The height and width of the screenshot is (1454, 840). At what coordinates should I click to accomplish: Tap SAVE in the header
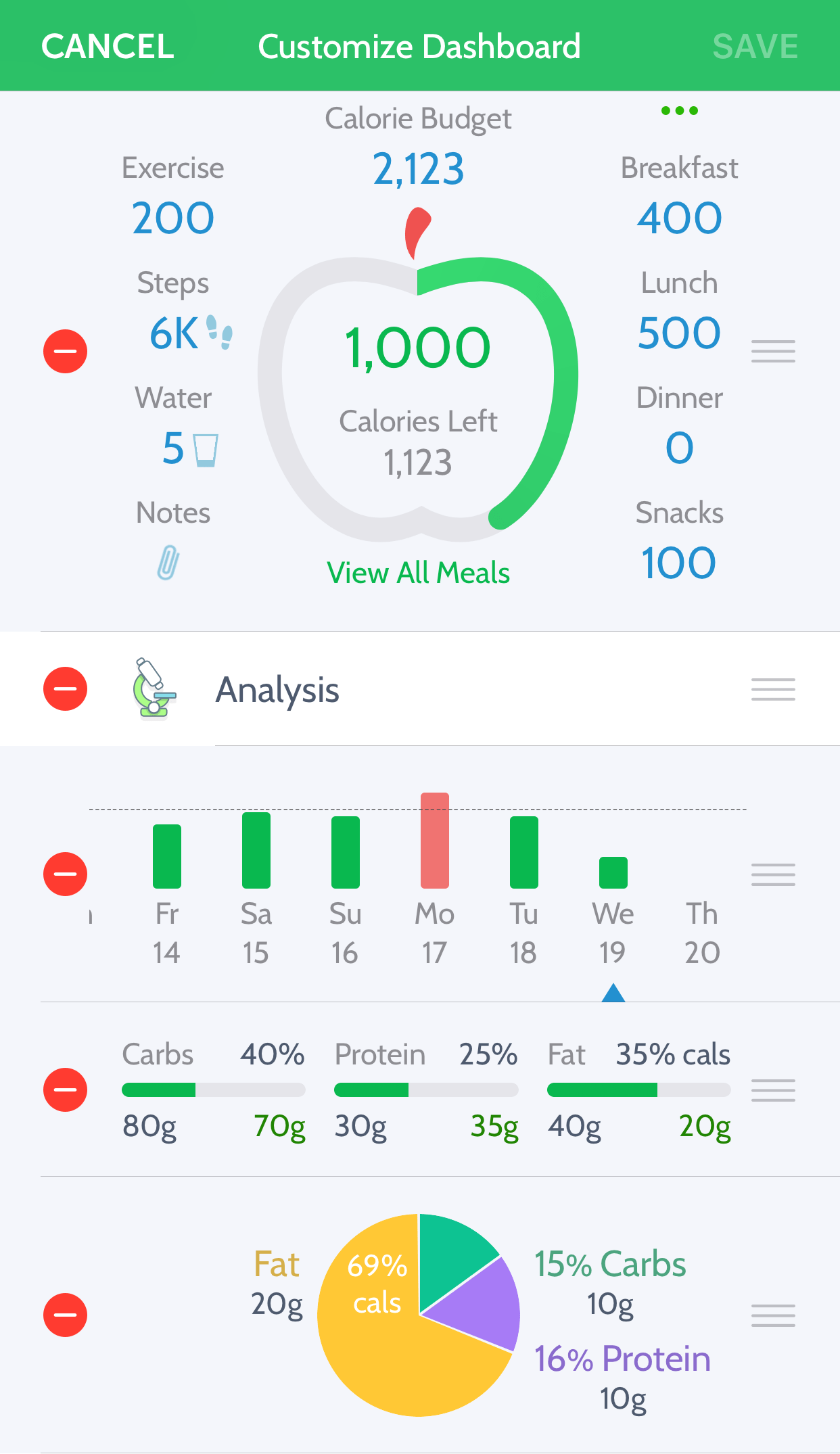click(x=755, y=47)
